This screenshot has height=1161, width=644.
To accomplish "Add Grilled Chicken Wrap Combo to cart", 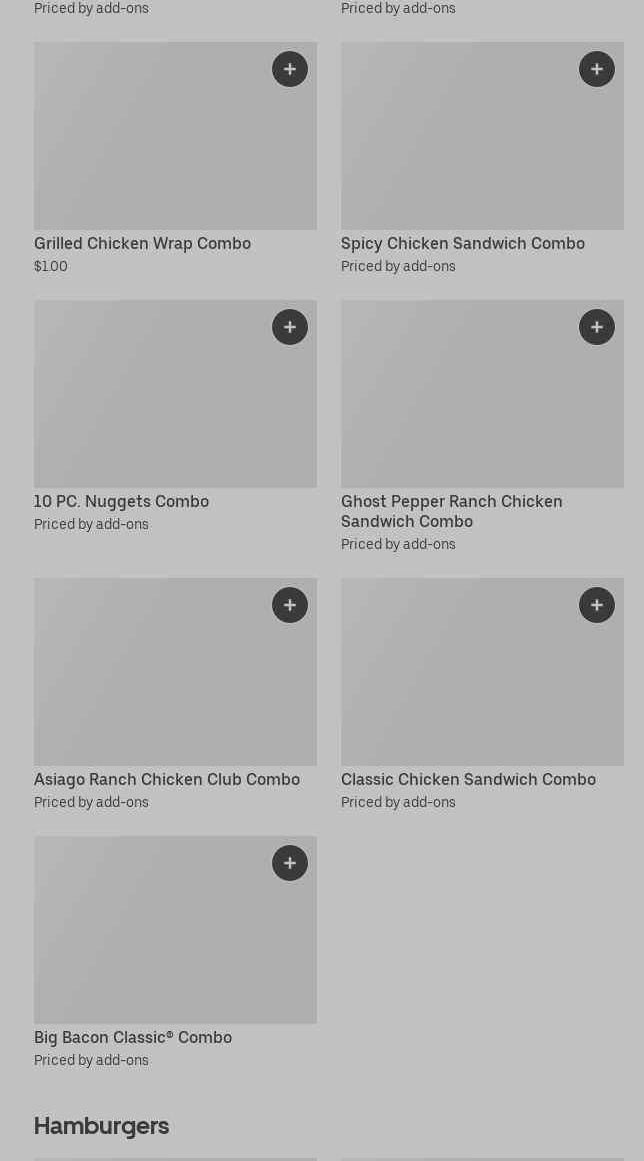I will pos(290,69).
